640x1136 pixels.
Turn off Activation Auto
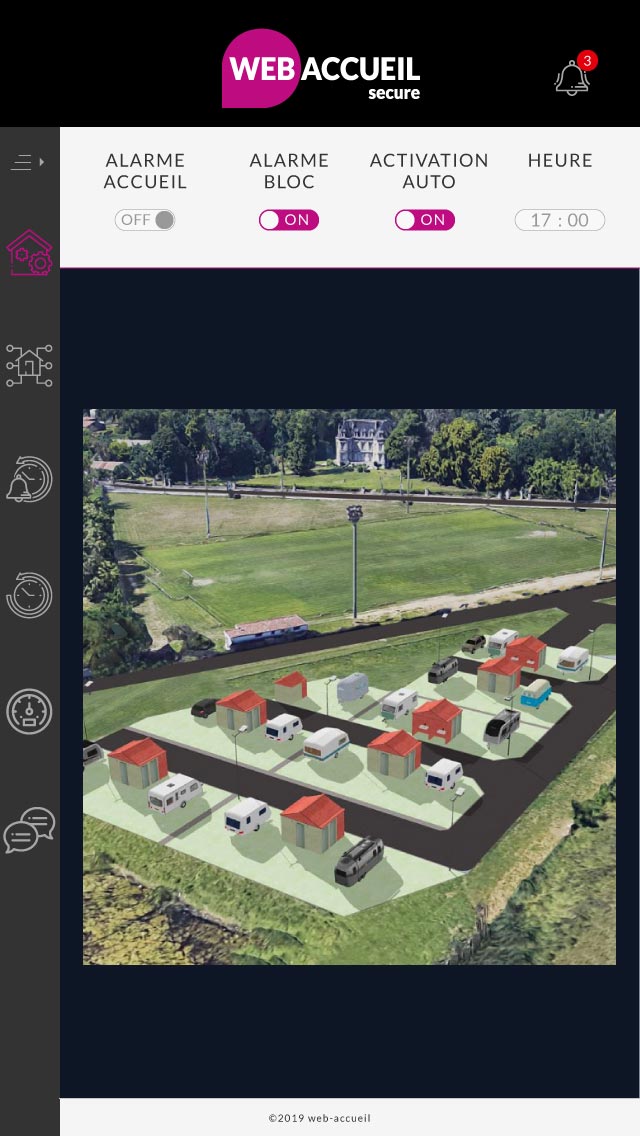pyautogui.click(x=425, y=220)
